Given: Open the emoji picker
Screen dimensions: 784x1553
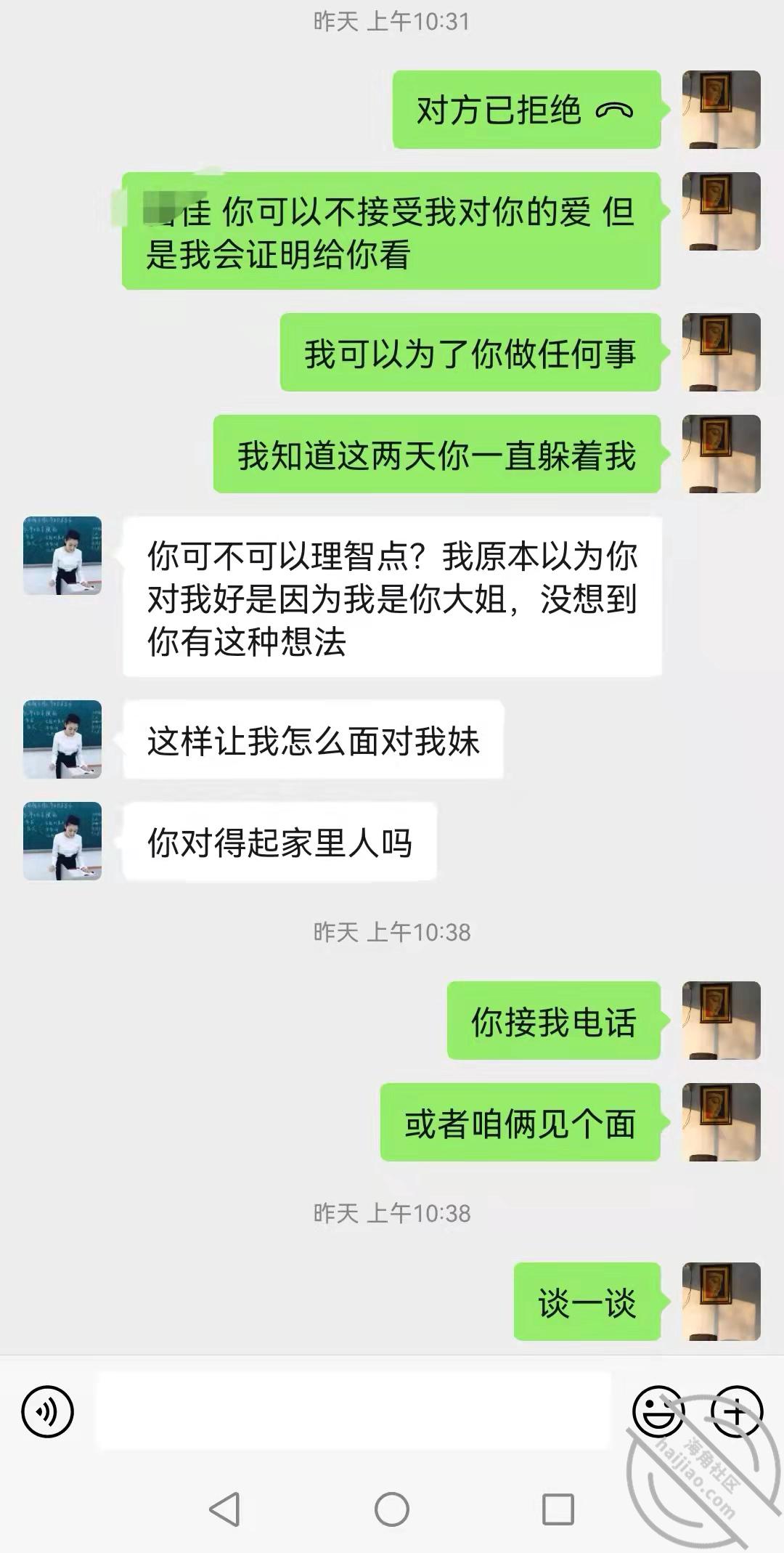Looking at the screenshot, I should [658, 1412].
